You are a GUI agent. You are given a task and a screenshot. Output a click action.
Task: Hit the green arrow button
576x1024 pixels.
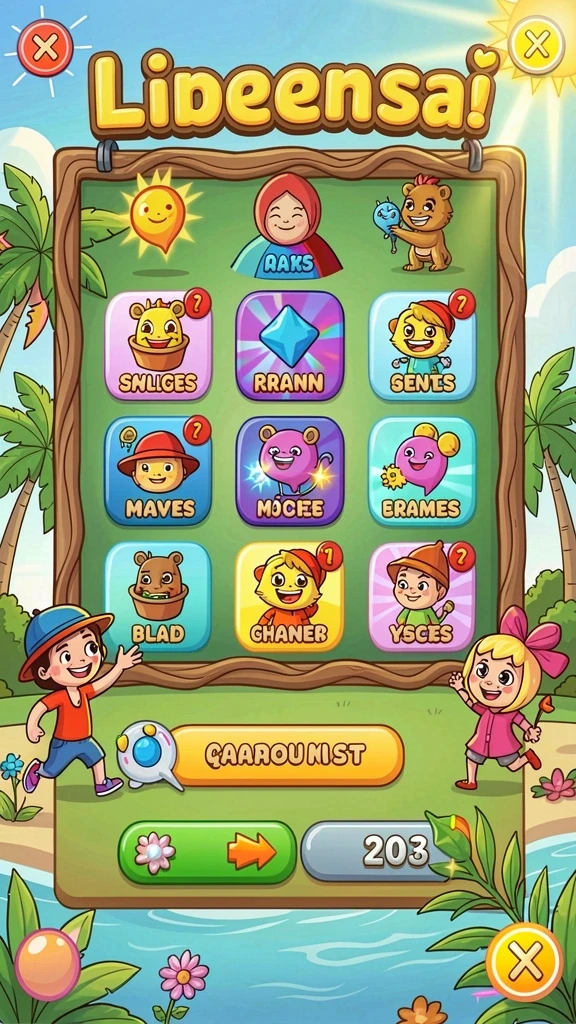(x=207, y=852)
